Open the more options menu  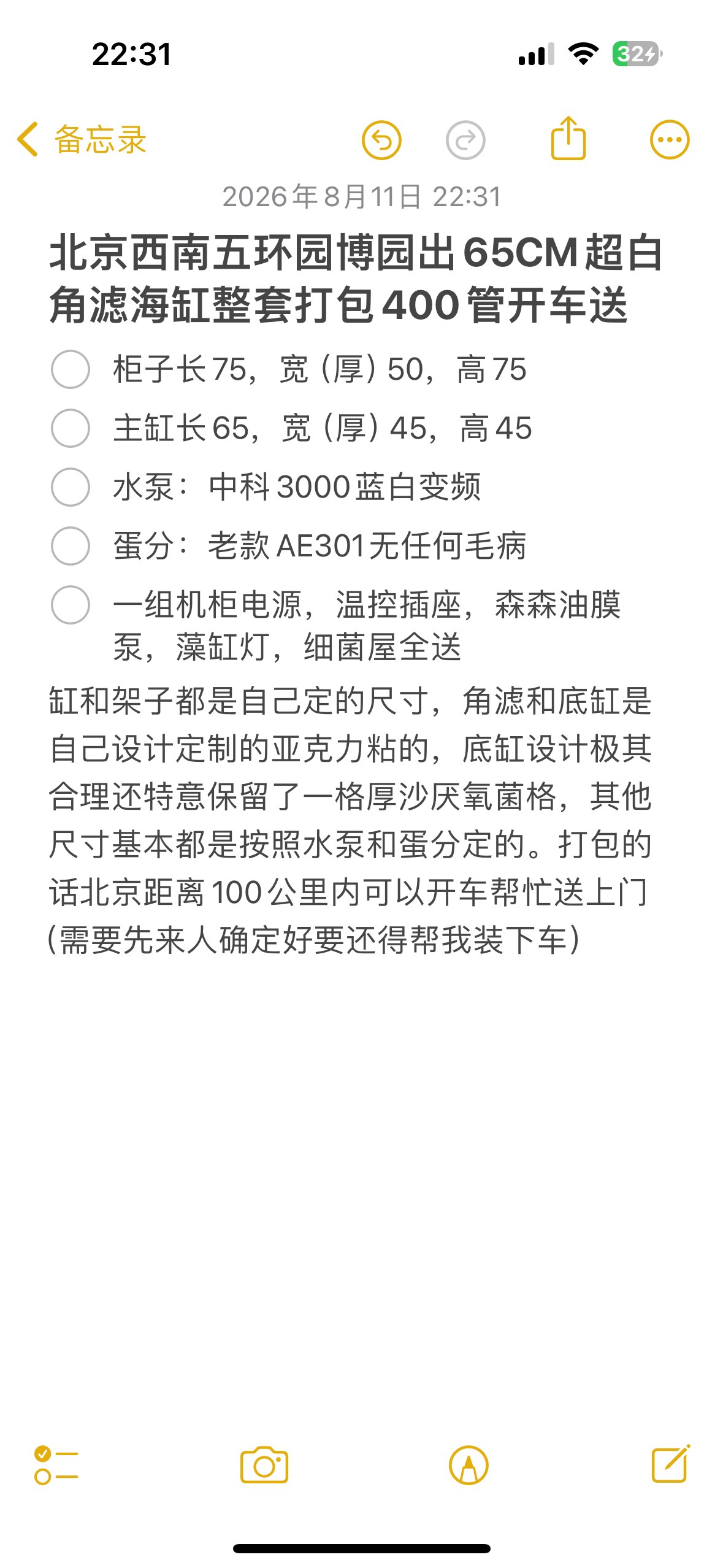tap(670, 140)
